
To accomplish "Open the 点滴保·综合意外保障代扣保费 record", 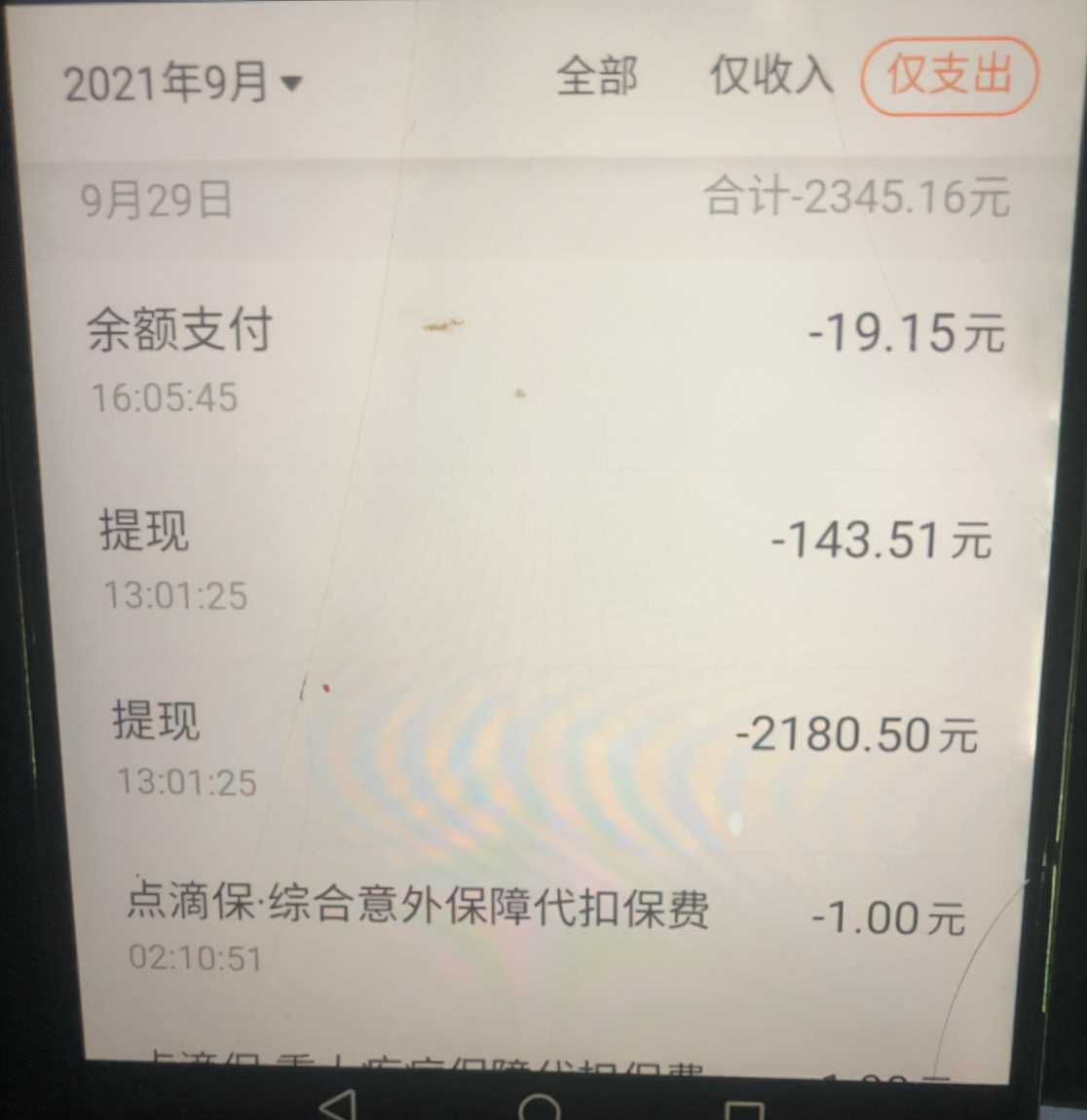I will 545,925.
